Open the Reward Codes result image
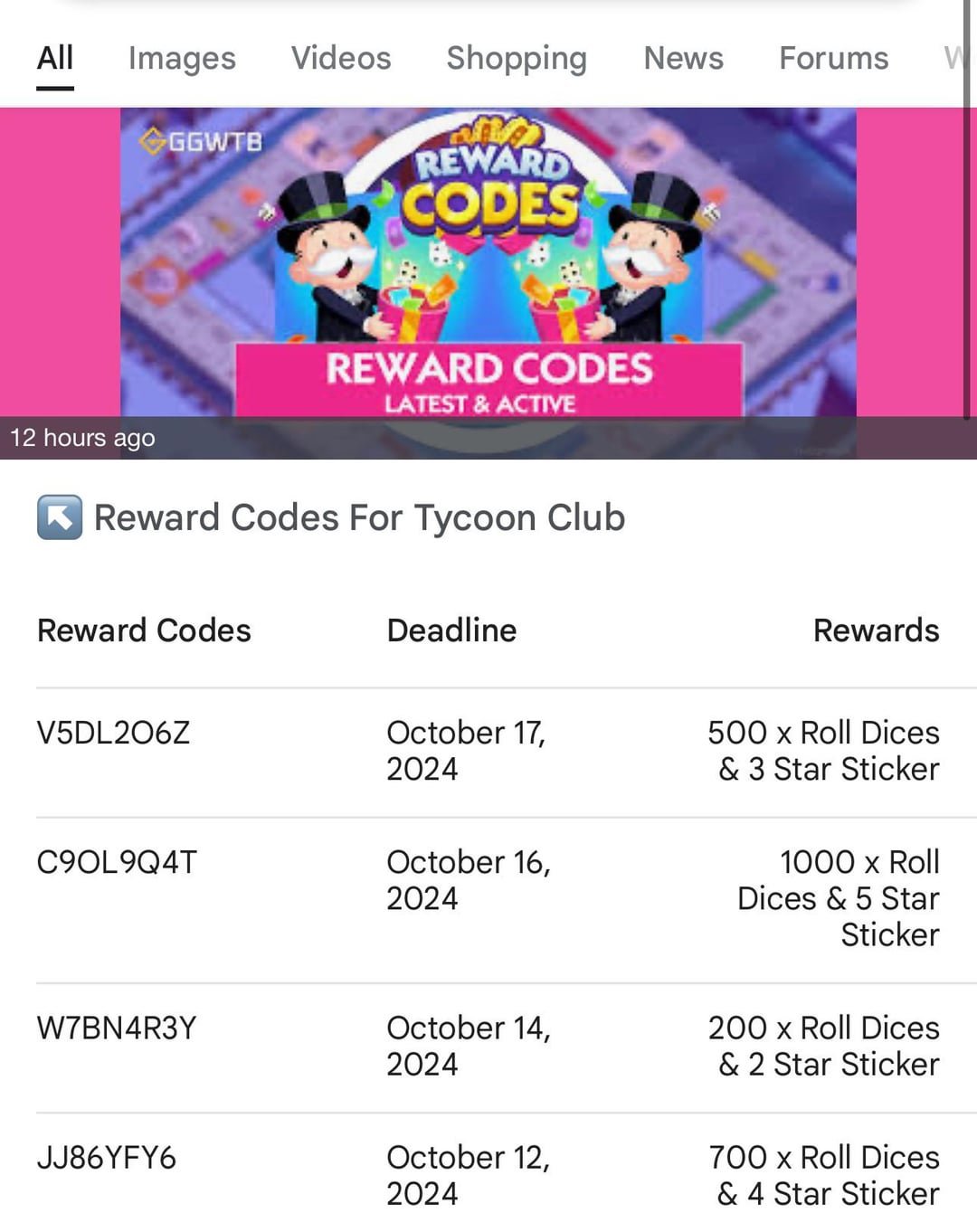The width and height of the screenshot is (977, 1232). coord(488,271)
